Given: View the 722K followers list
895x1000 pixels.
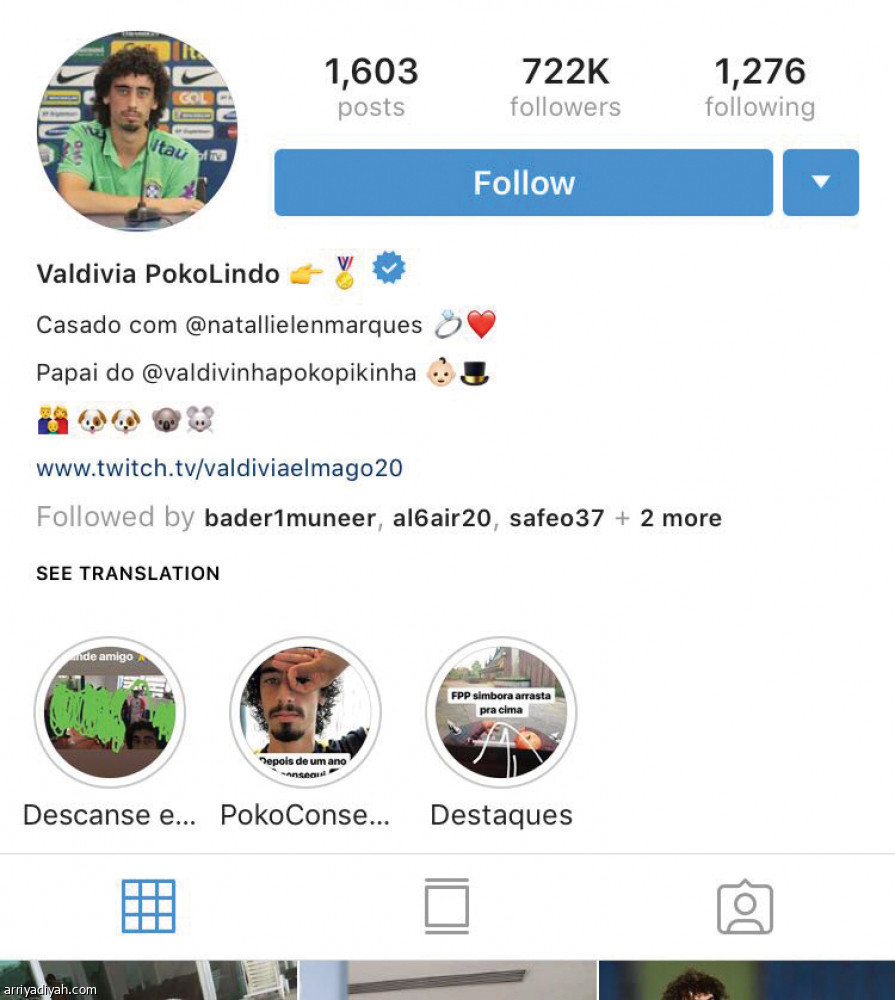Looking at the screenshot, I should point(565,87).
